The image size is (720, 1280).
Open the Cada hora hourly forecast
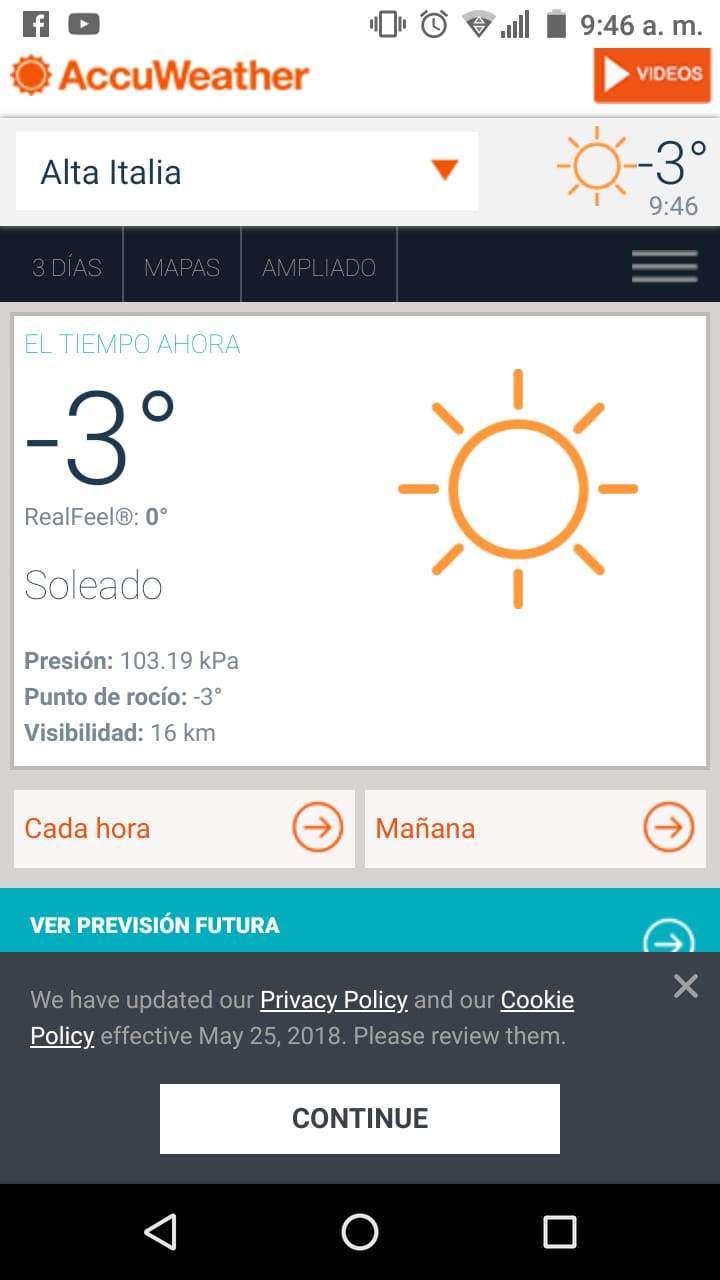[184, 828]
